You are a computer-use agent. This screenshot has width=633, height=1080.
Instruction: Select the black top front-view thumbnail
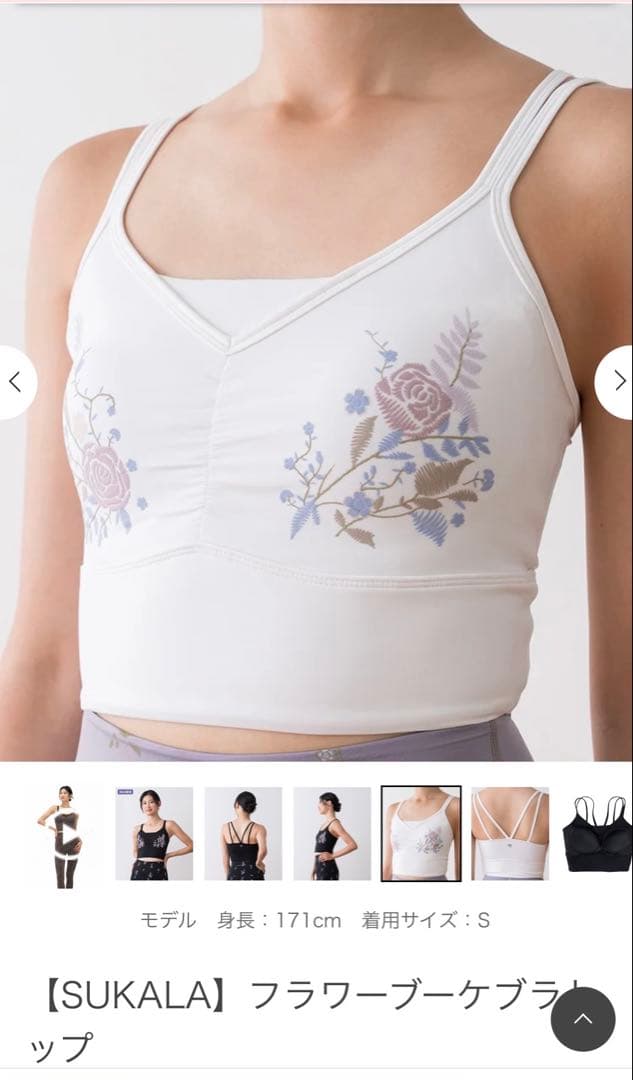[x=154, y=834]
